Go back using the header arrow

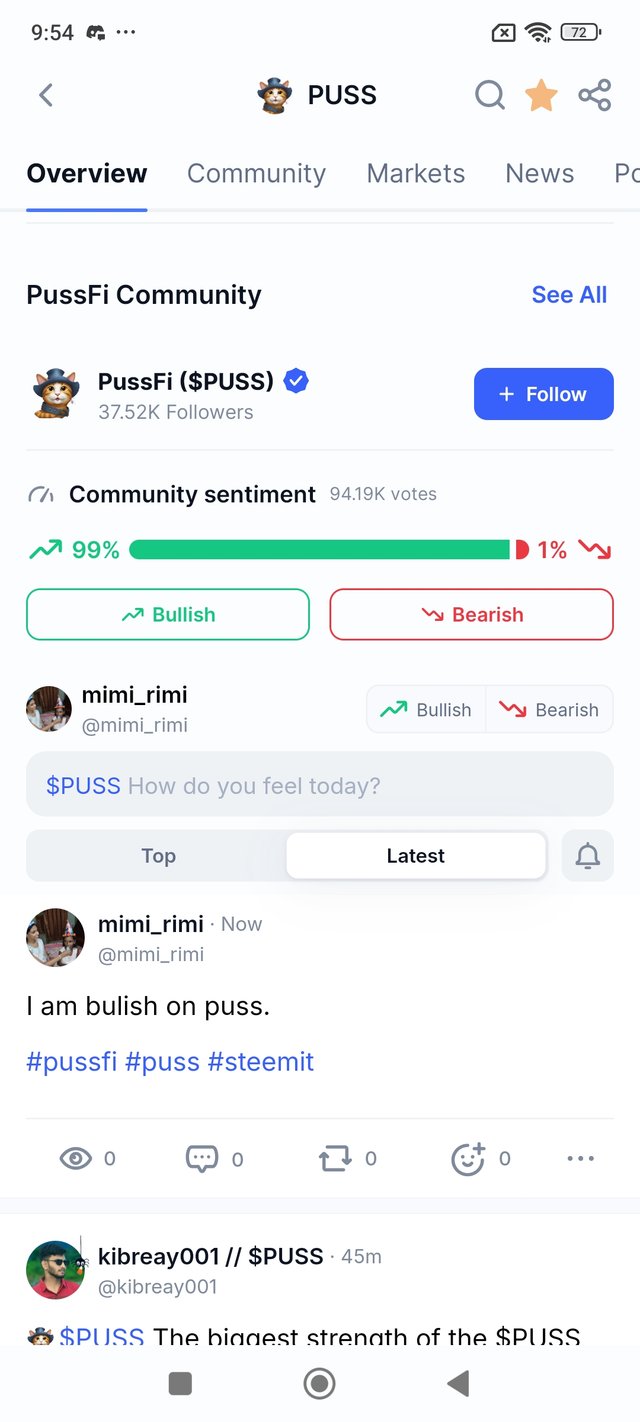[45, 95]
